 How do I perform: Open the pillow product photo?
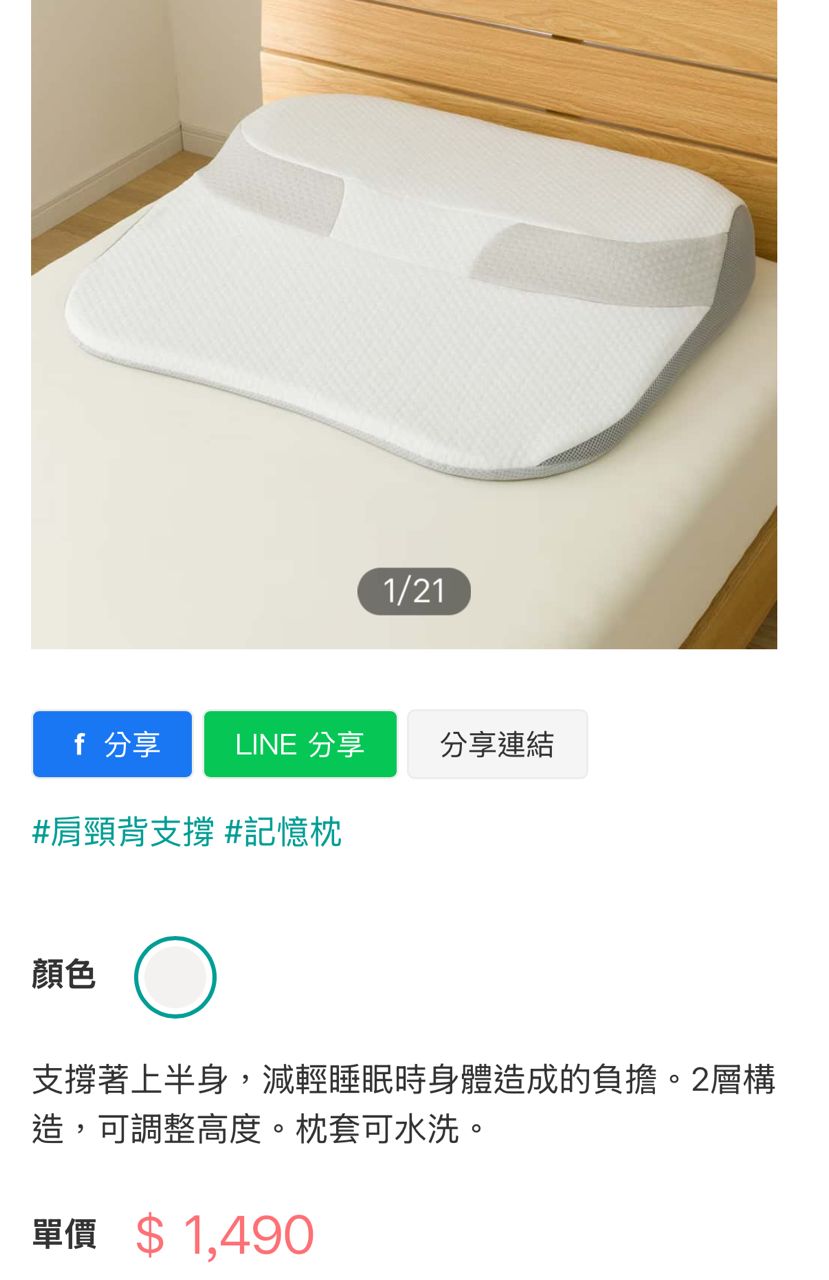coord(404,320)
